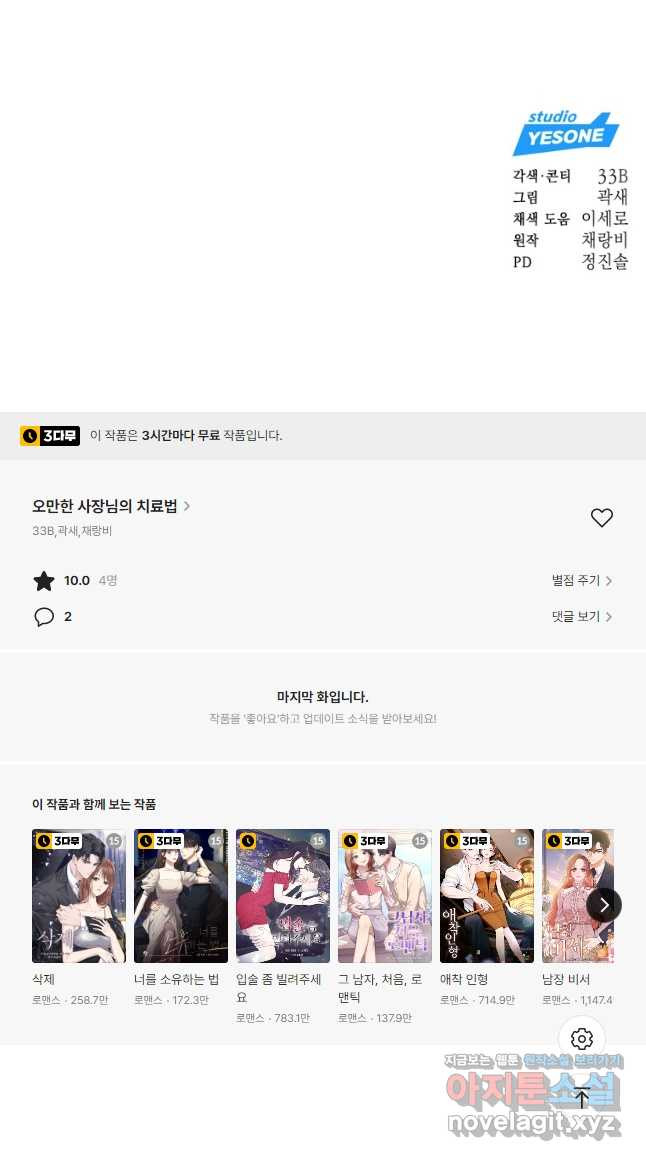Open 입술 좀 빌려주세요 card
646x1161 pixels.
point(283,895)
